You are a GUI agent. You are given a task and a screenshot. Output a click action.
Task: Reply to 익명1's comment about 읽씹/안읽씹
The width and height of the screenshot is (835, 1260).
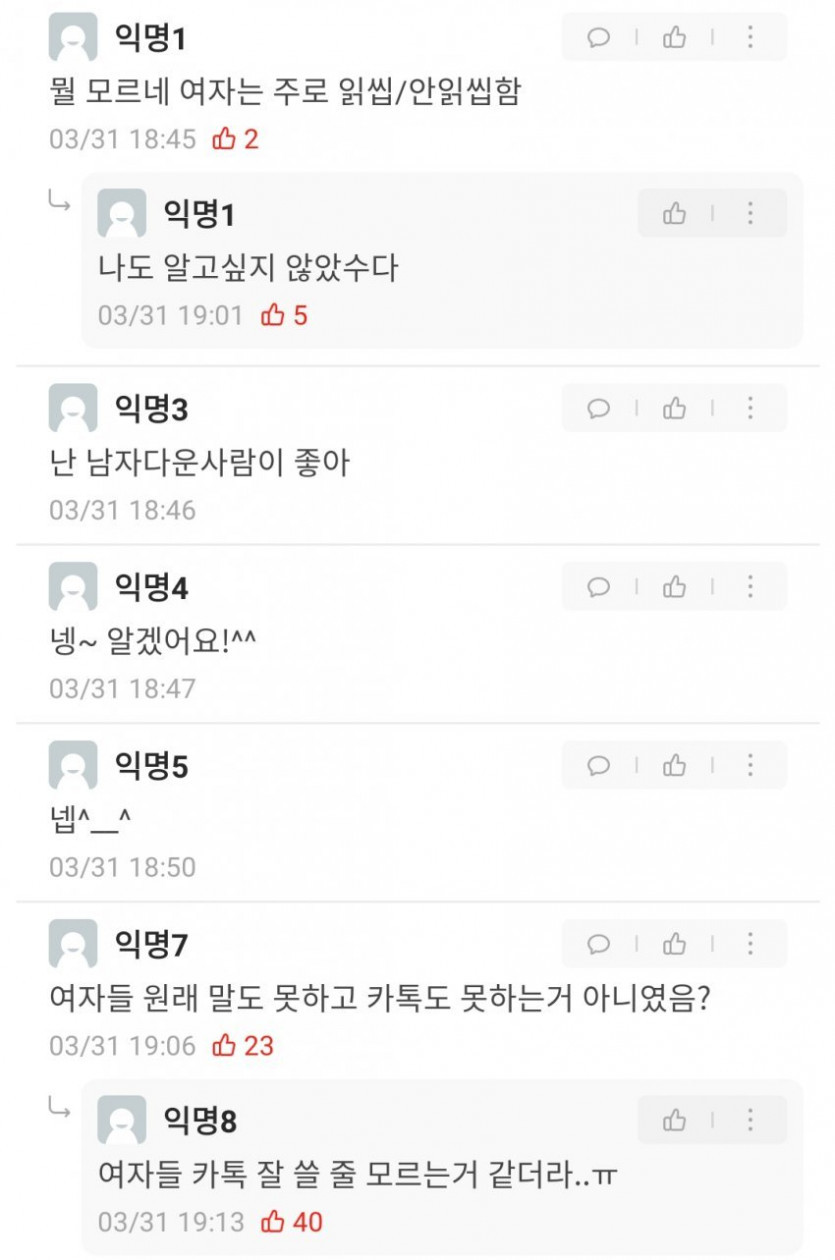click(599, 38)
